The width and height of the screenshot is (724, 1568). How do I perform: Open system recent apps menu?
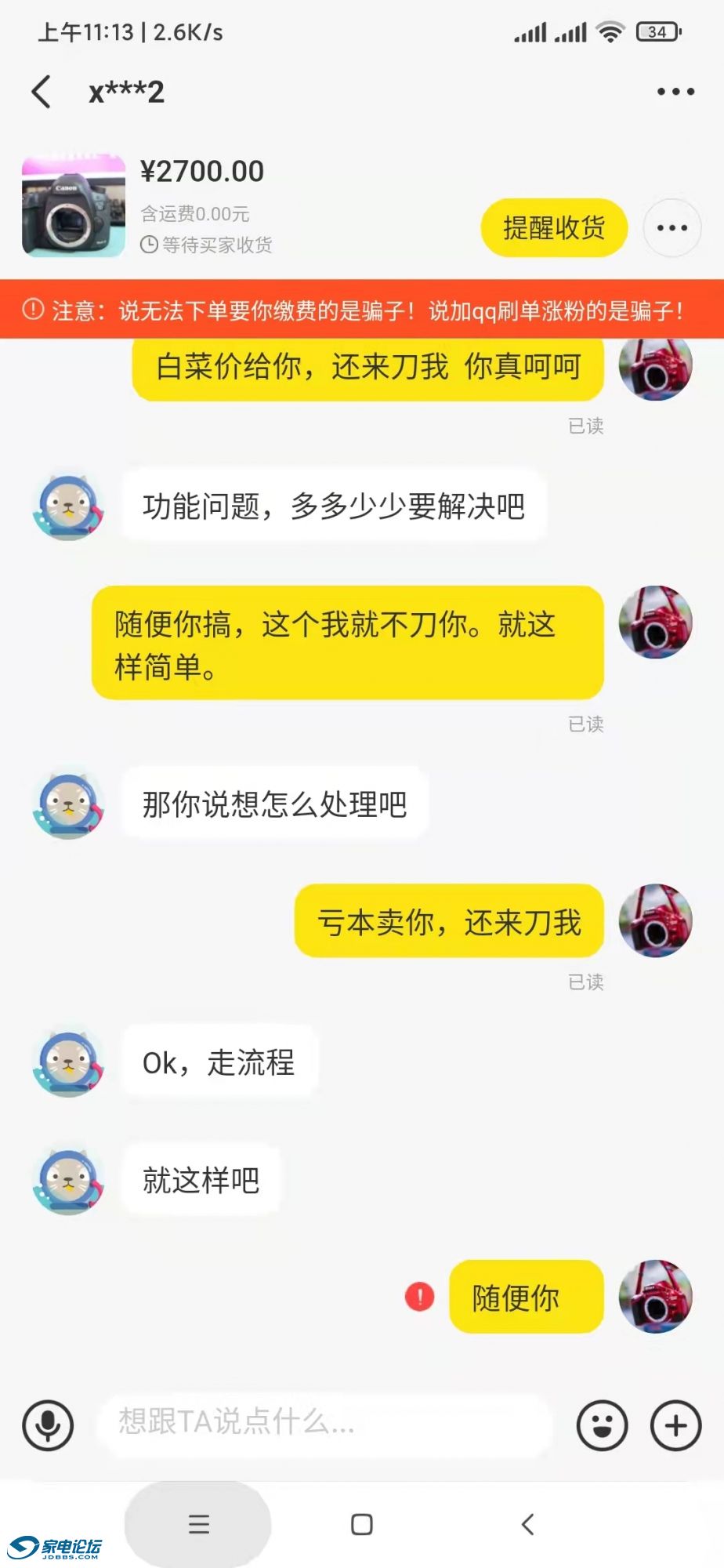[199, 1524]
